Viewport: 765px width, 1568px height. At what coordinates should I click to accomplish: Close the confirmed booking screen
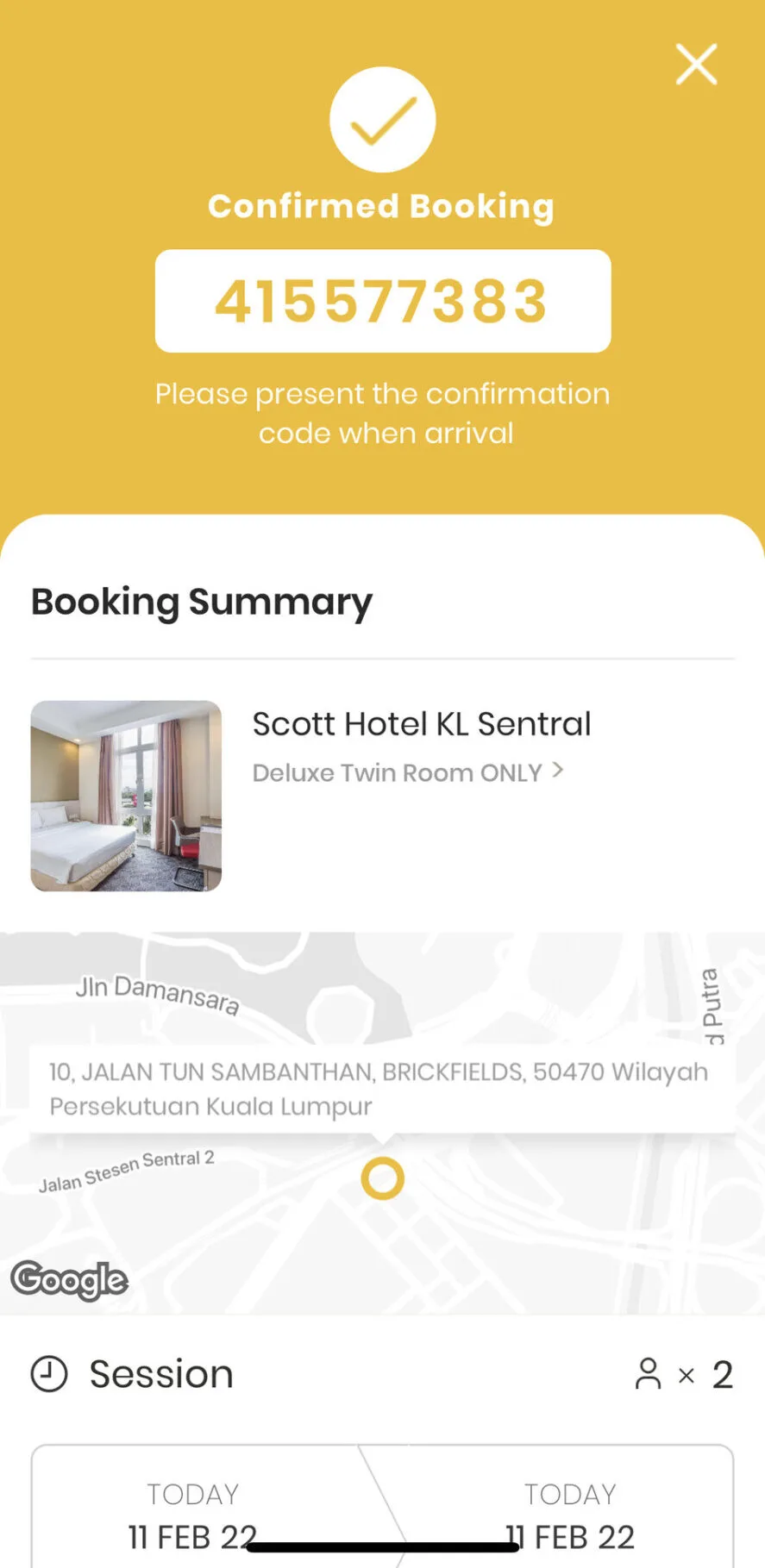696,65
